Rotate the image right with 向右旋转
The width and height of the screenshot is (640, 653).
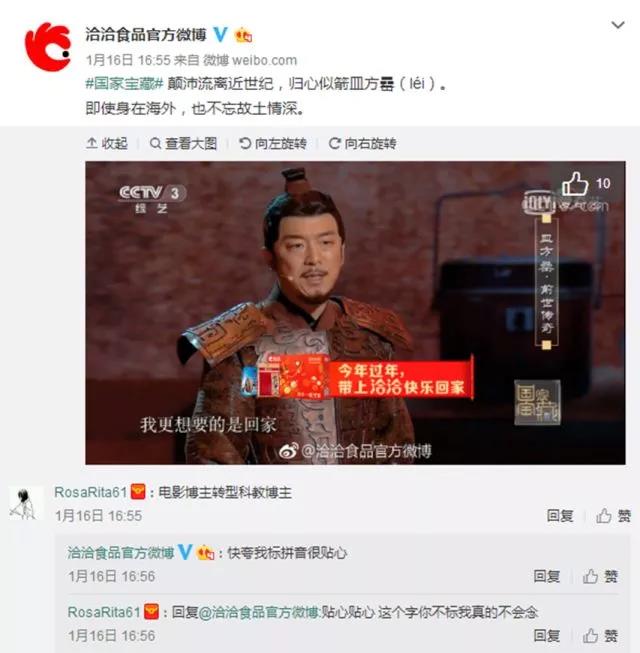coord(362,144)
